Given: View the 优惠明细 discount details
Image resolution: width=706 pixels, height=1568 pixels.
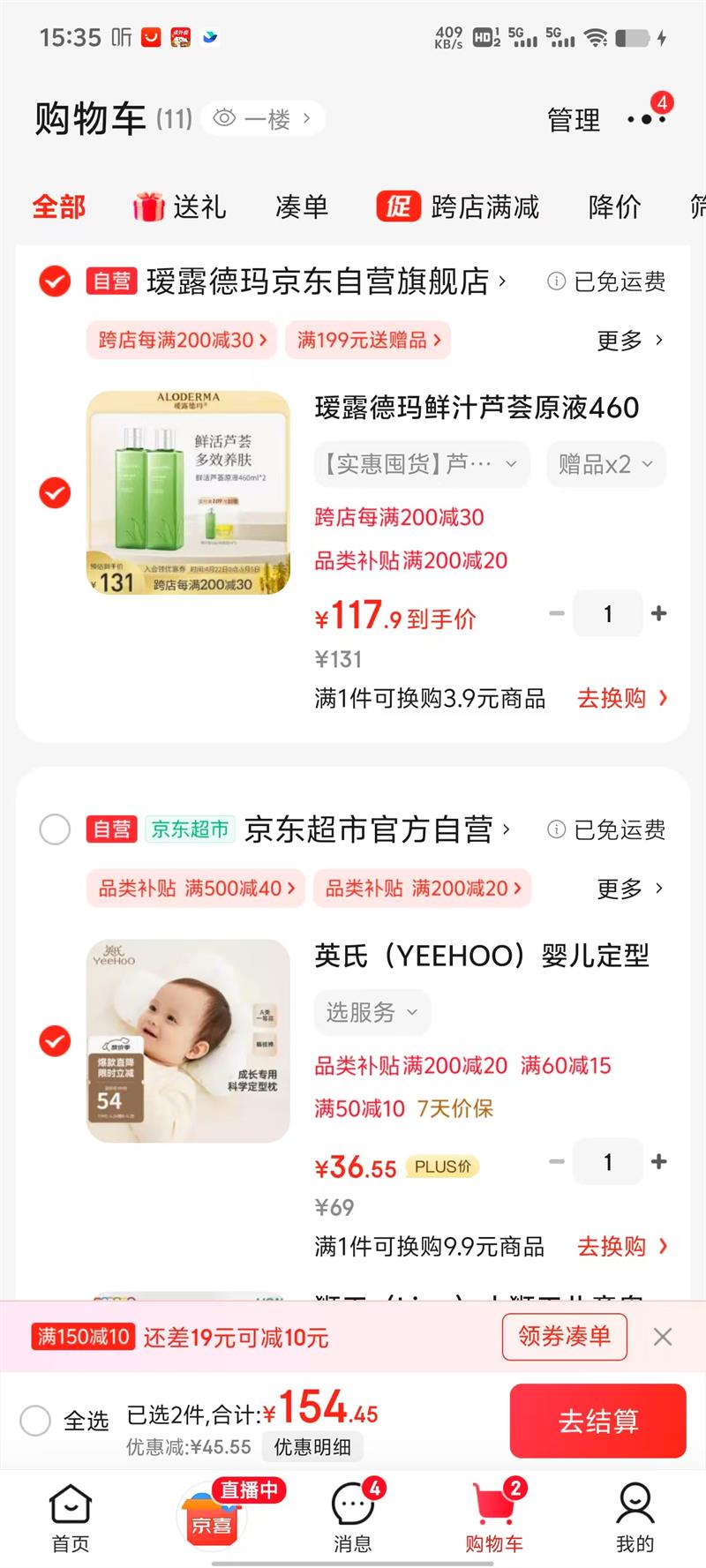Looking at the screenshot, I should pyautogui.click(x=312, y=1447).
